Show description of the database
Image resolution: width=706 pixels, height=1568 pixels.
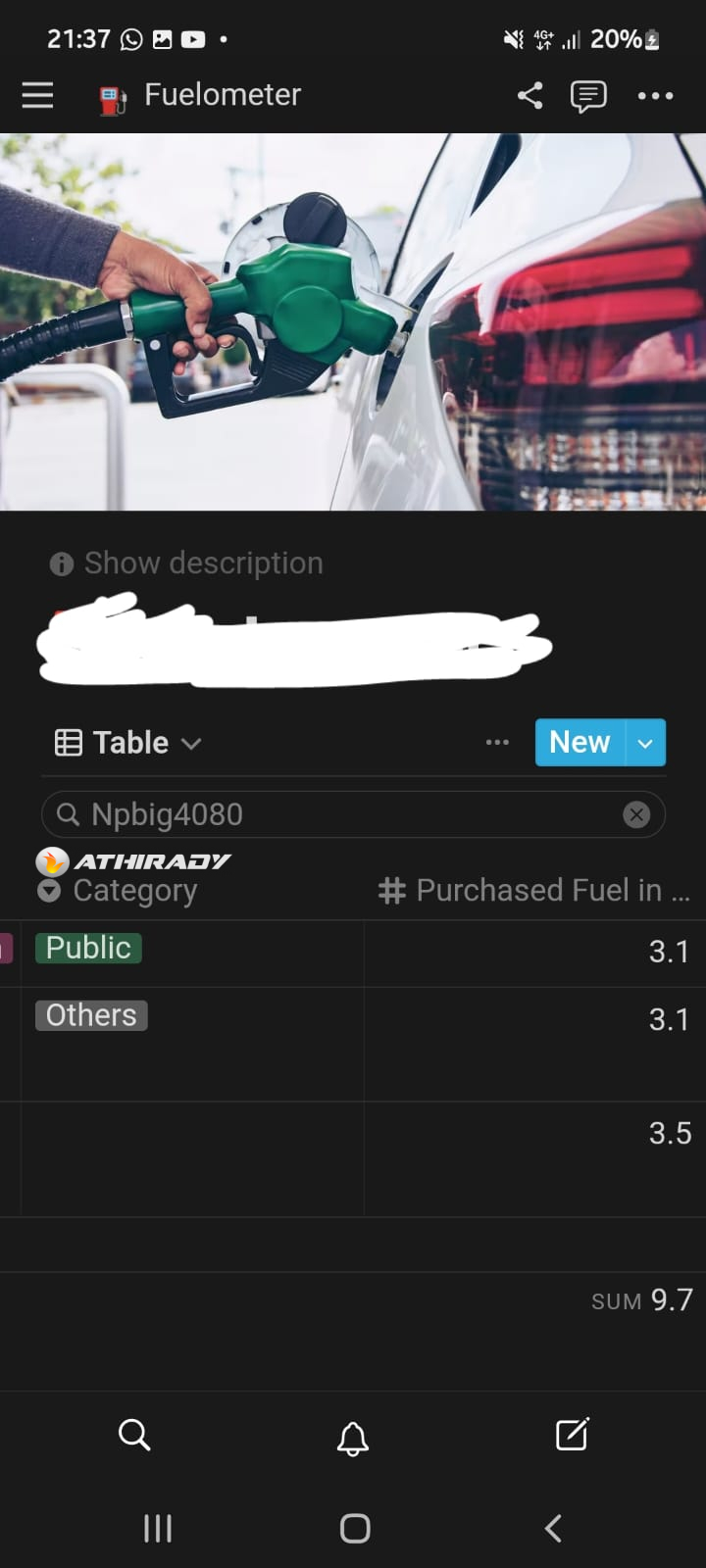[x=186, y=563]
